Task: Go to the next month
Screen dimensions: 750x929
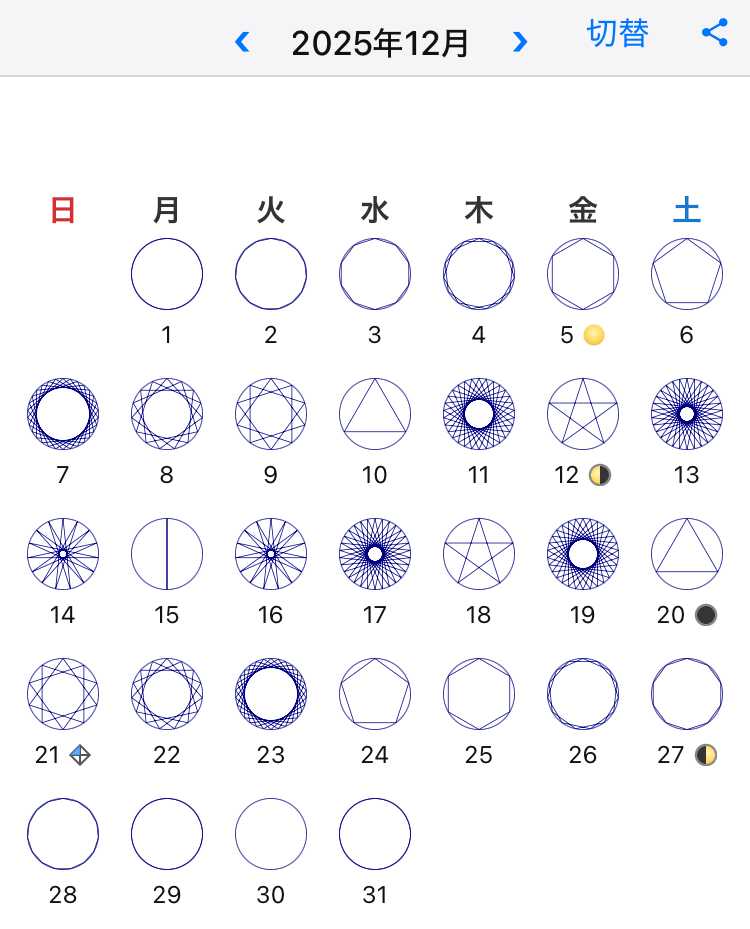Action: point(519,42)
